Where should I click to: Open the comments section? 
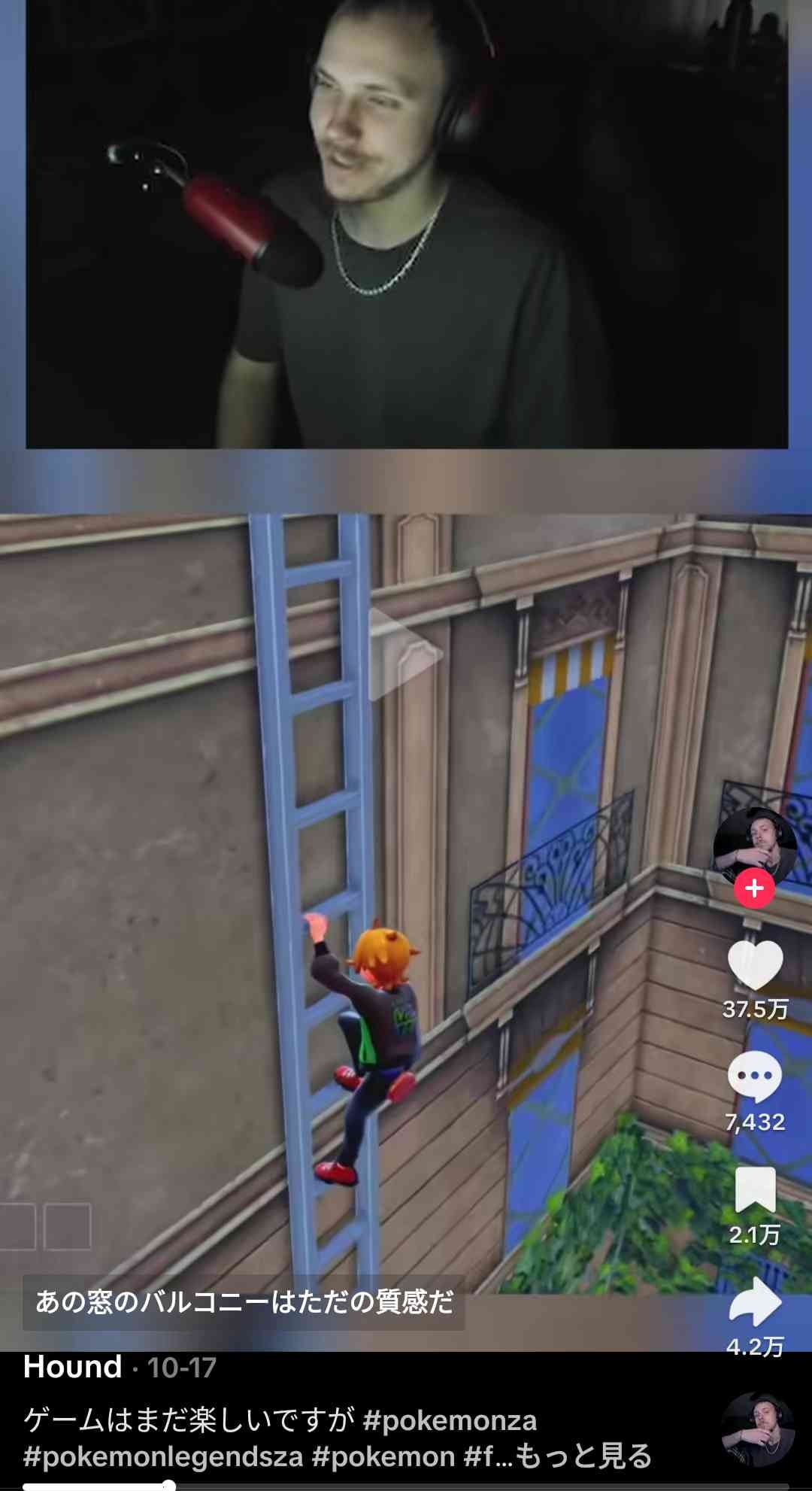click(x=755, y=1076)
